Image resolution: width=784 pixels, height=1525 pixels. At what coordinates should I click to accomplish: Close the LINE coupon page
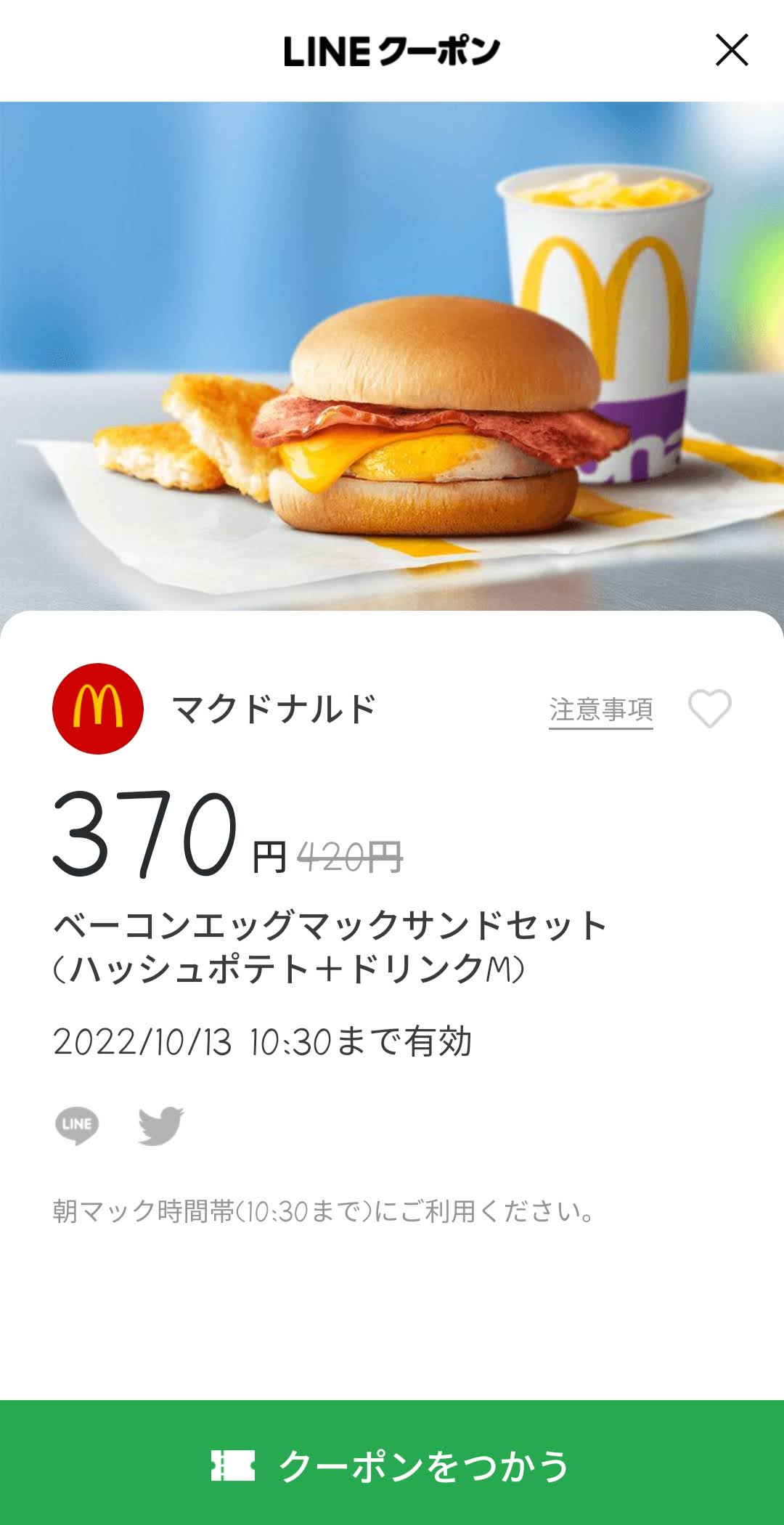pyautogui.click(x=731, y=50)
